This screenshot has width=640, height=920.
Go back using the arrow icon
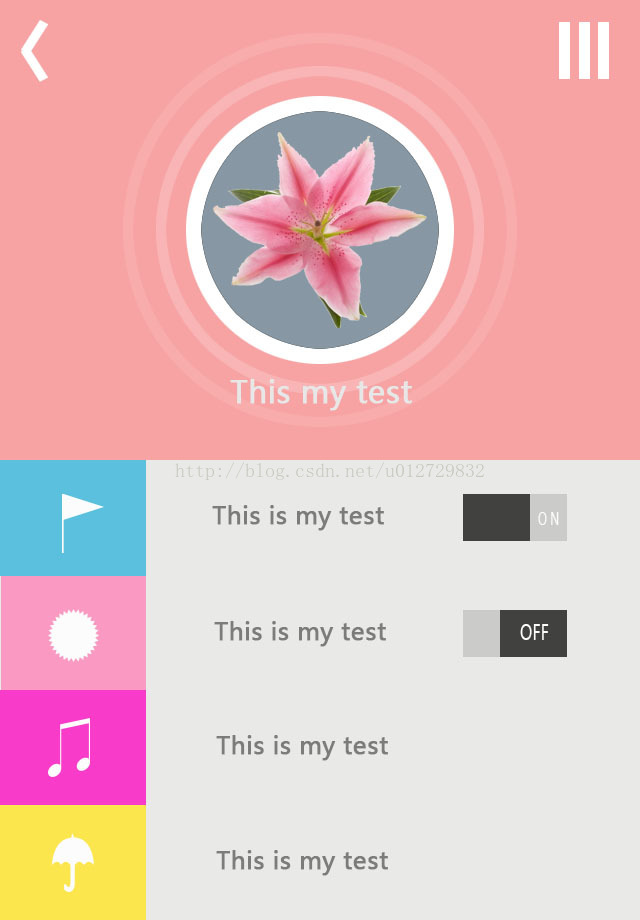35,51
